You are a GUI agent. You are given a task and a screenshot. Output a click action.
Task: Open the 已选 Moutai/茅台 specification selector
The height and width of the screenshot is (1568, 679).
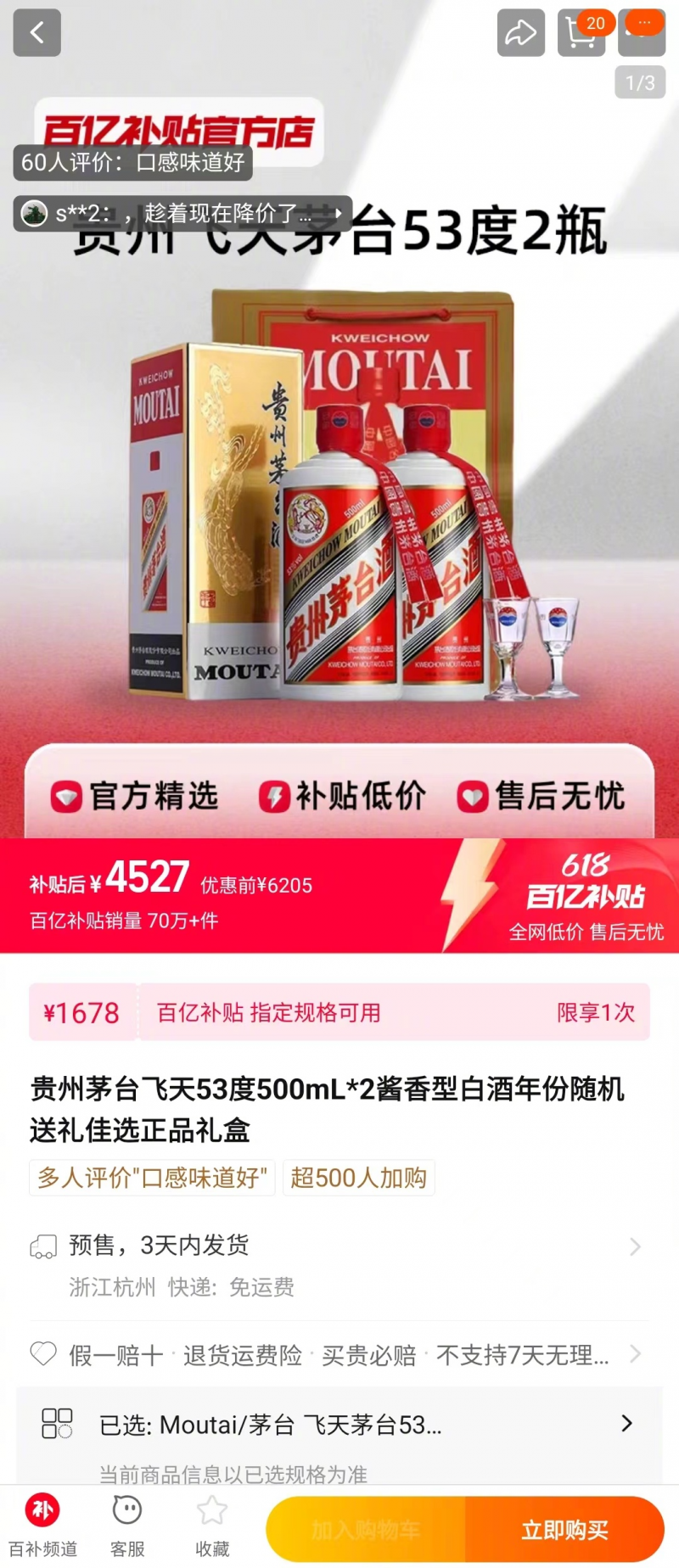[339, 1425]
